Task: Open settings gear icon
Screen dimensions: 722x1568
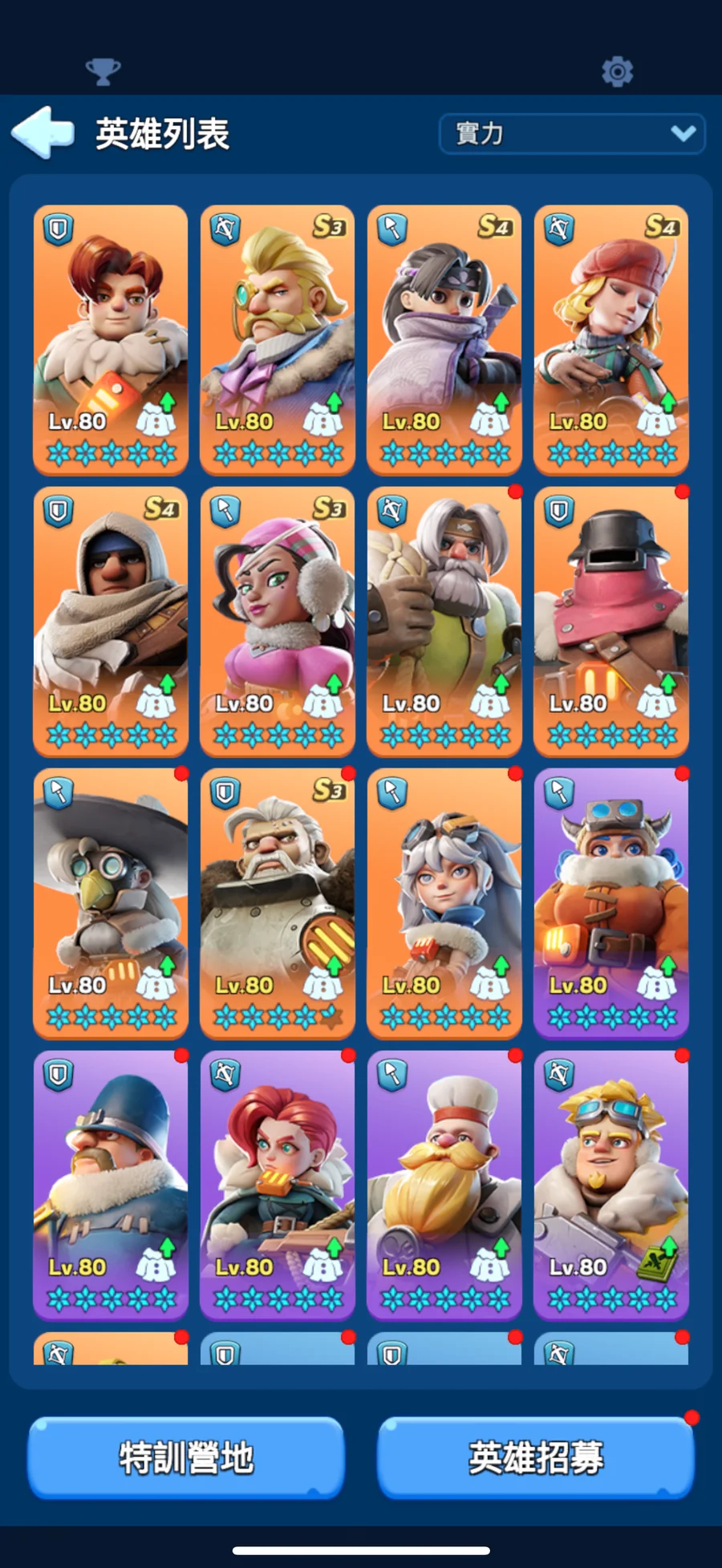Action: (x=617, y=71)
